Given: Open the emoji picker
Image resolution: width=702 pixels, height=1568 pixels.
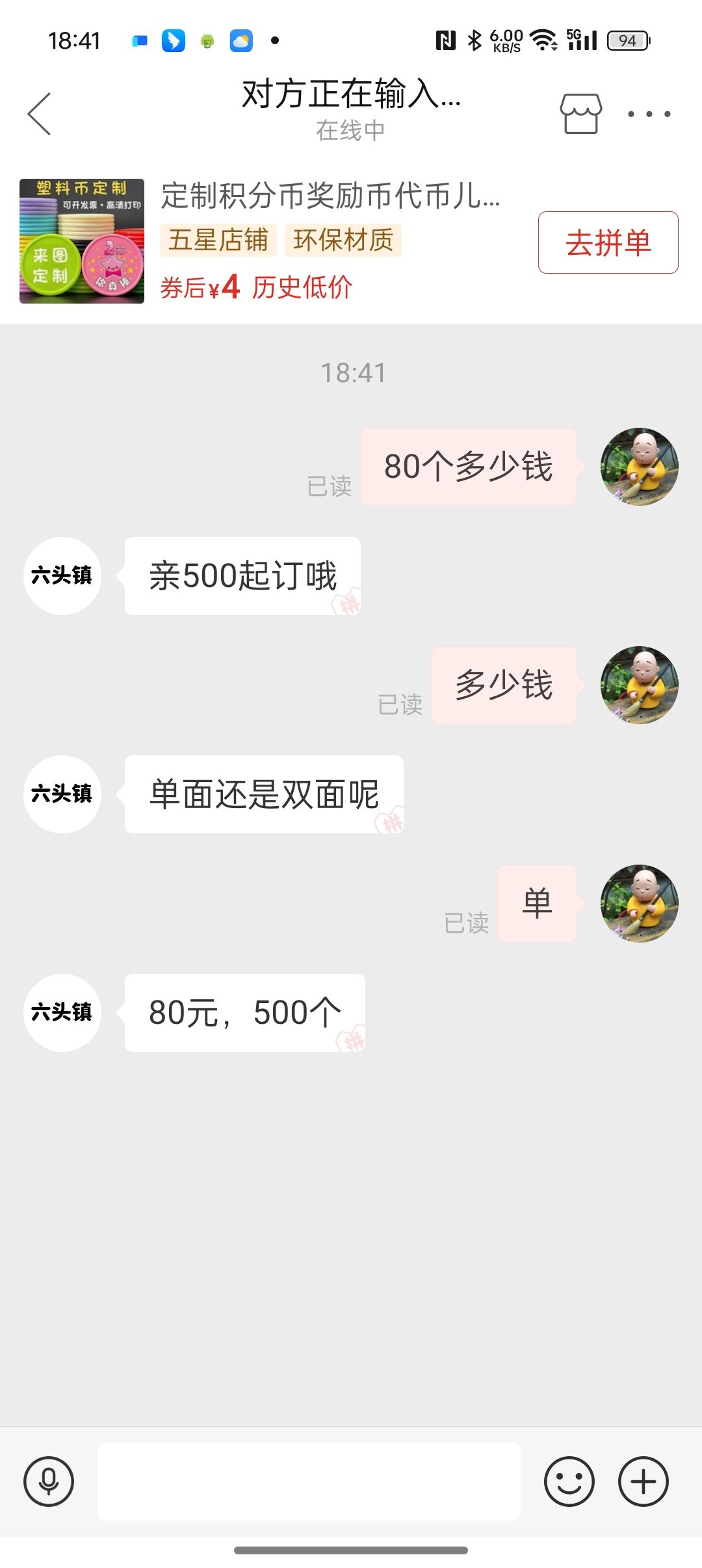Looking at the screenshot, I should (569, 1481).
